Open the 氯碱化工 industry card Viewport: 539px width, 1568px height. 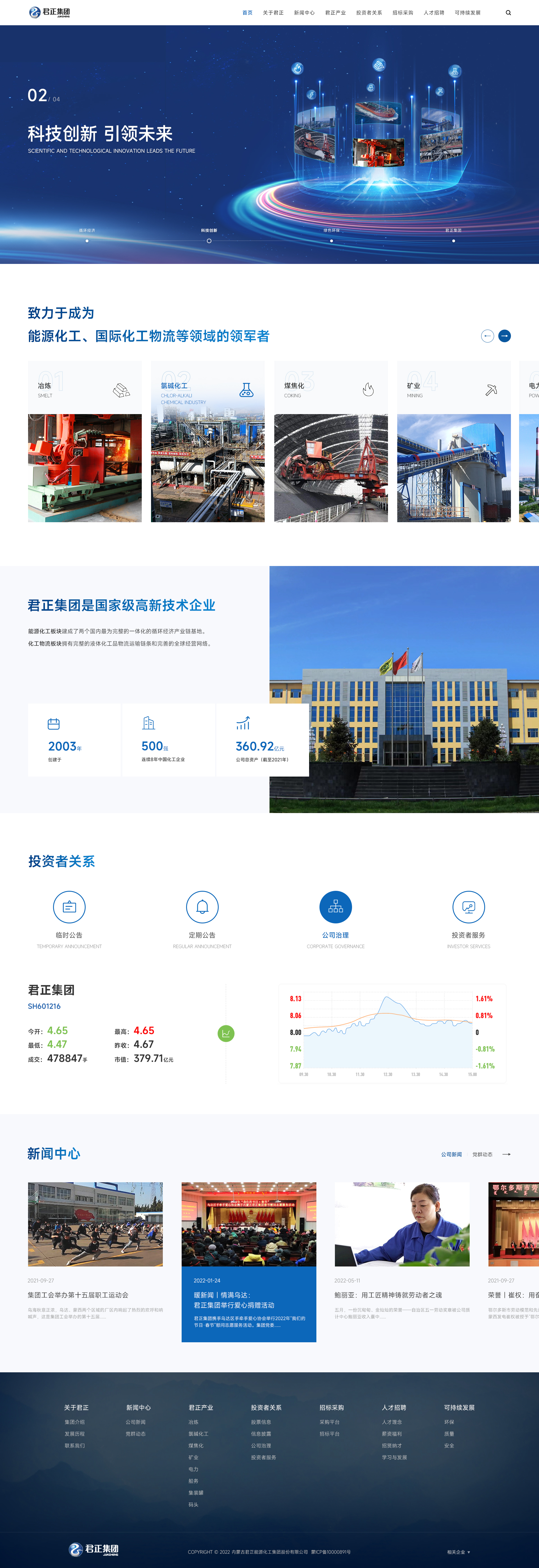click(x=207, y=441)
